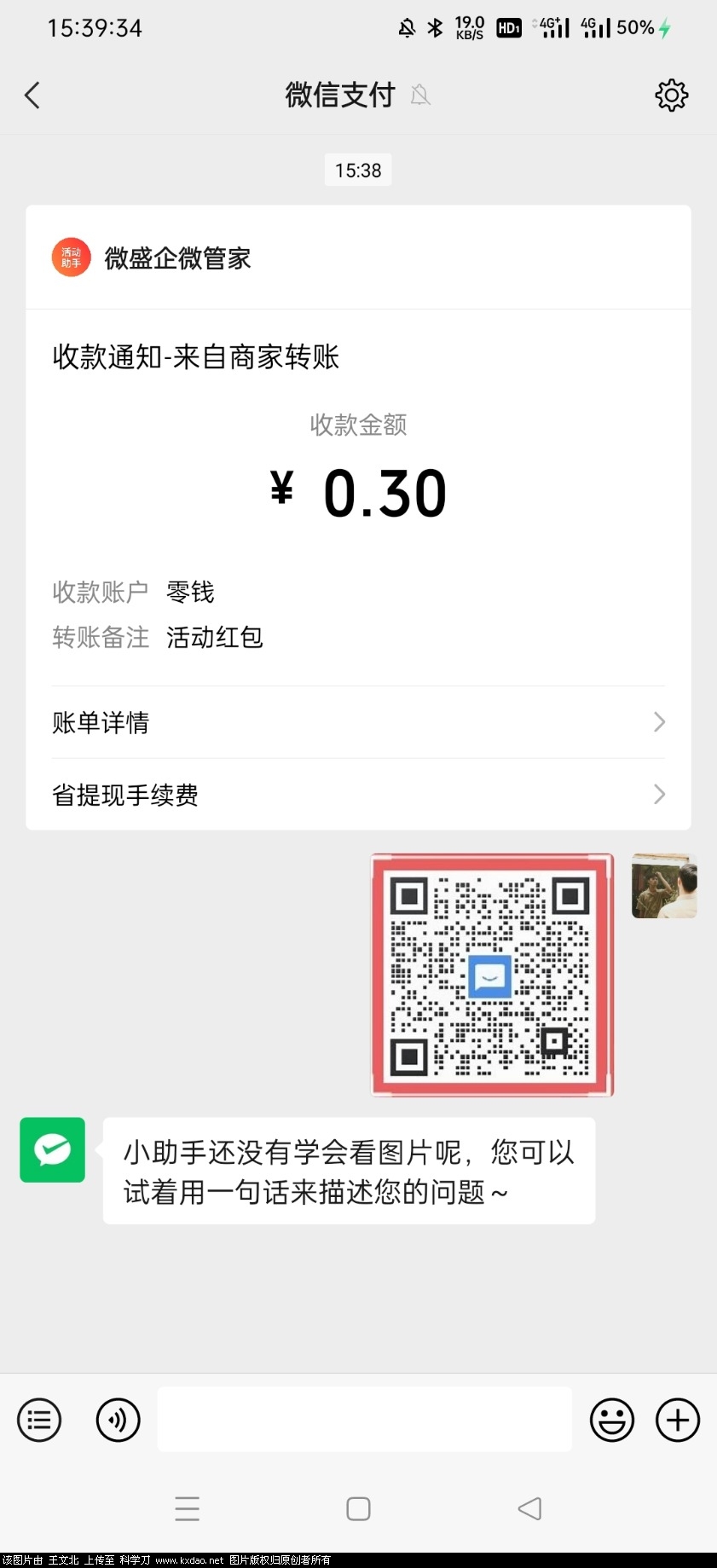Tap the 15:38 timestamp label
Viewport: 717px width, 1568px height.
click(x=358, y=170)
